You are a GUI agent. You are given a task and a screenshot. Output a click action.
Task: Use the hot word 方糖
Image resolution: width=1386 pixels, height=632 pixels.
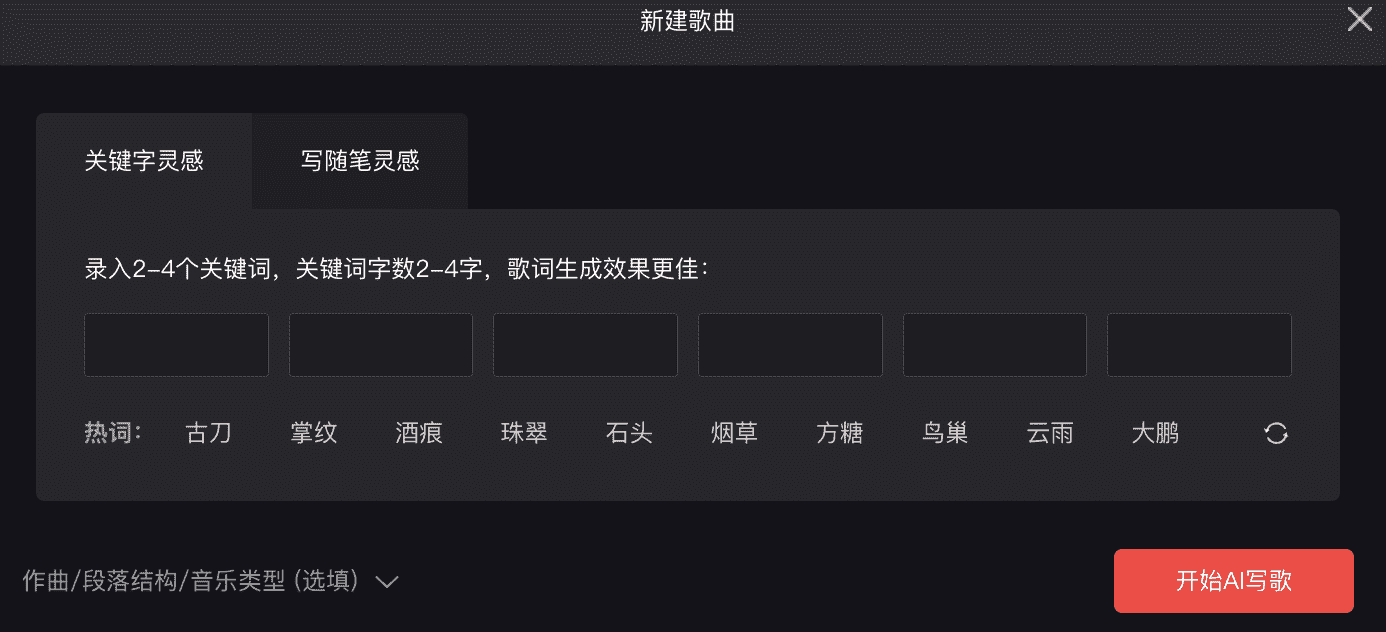point(839,433)
